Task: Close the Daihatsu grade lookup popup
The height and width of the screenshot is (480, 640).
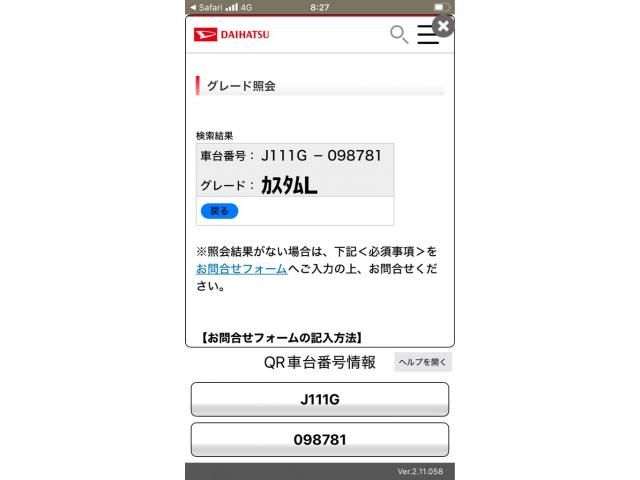Action: 444,26
